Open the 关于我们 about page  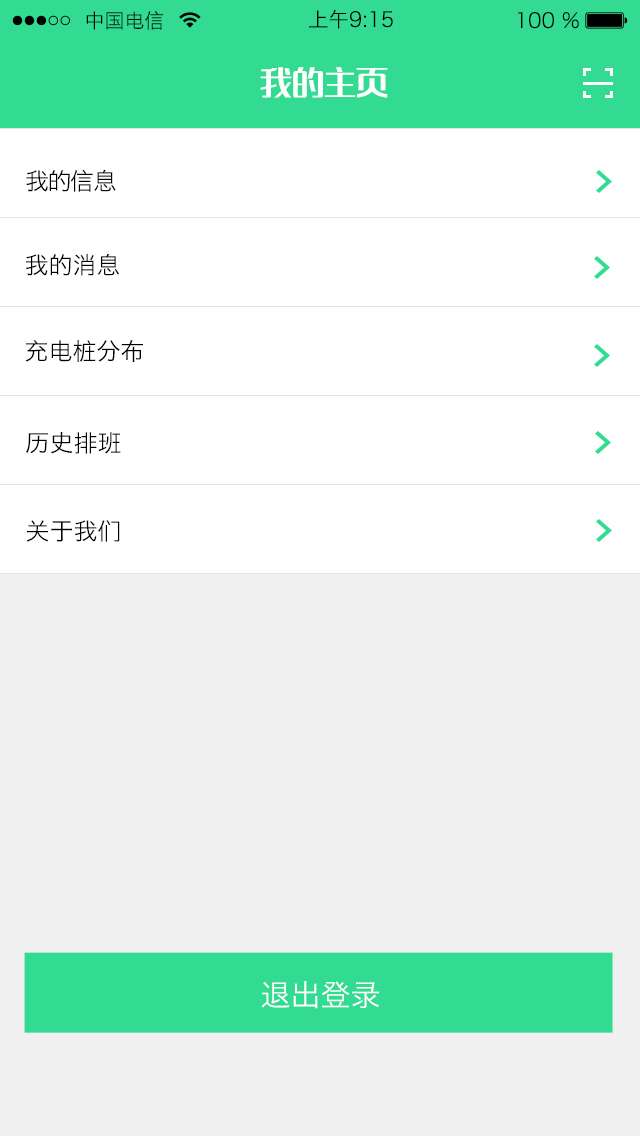pyautogui.click(x=320, y=530)
